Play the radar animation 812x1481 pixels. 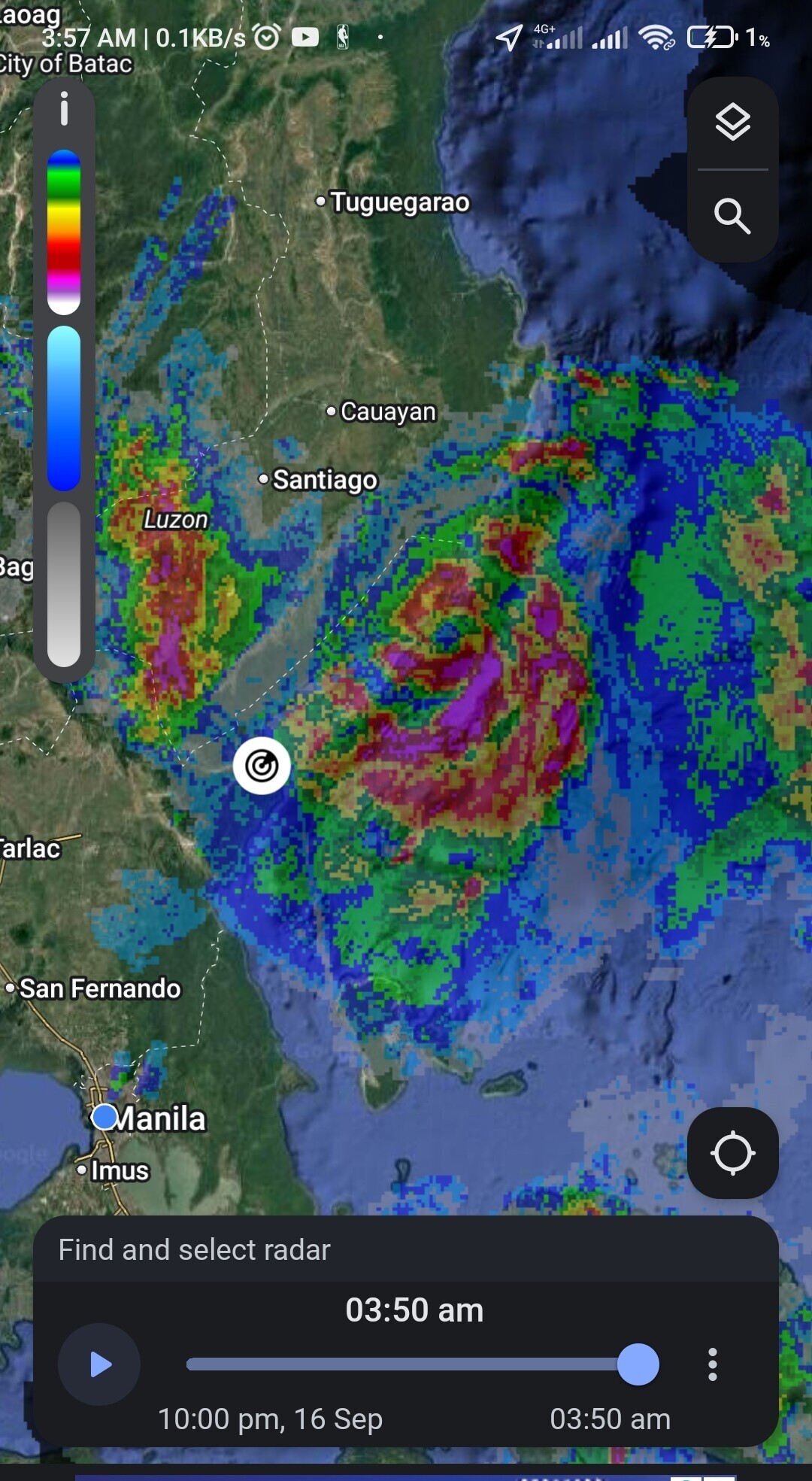point(99,1364)
